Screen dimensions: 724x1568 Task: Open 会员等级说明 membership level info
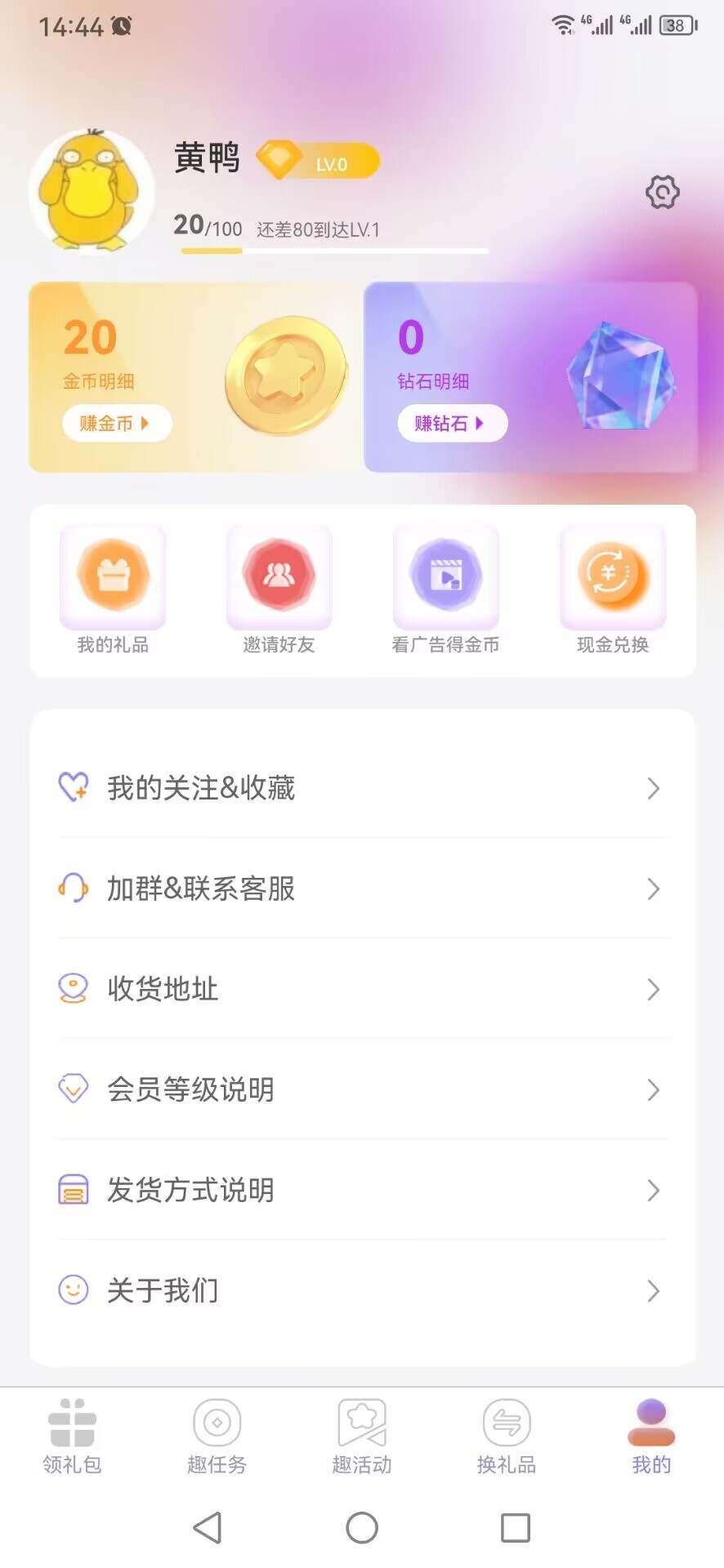click(652, 1089)
